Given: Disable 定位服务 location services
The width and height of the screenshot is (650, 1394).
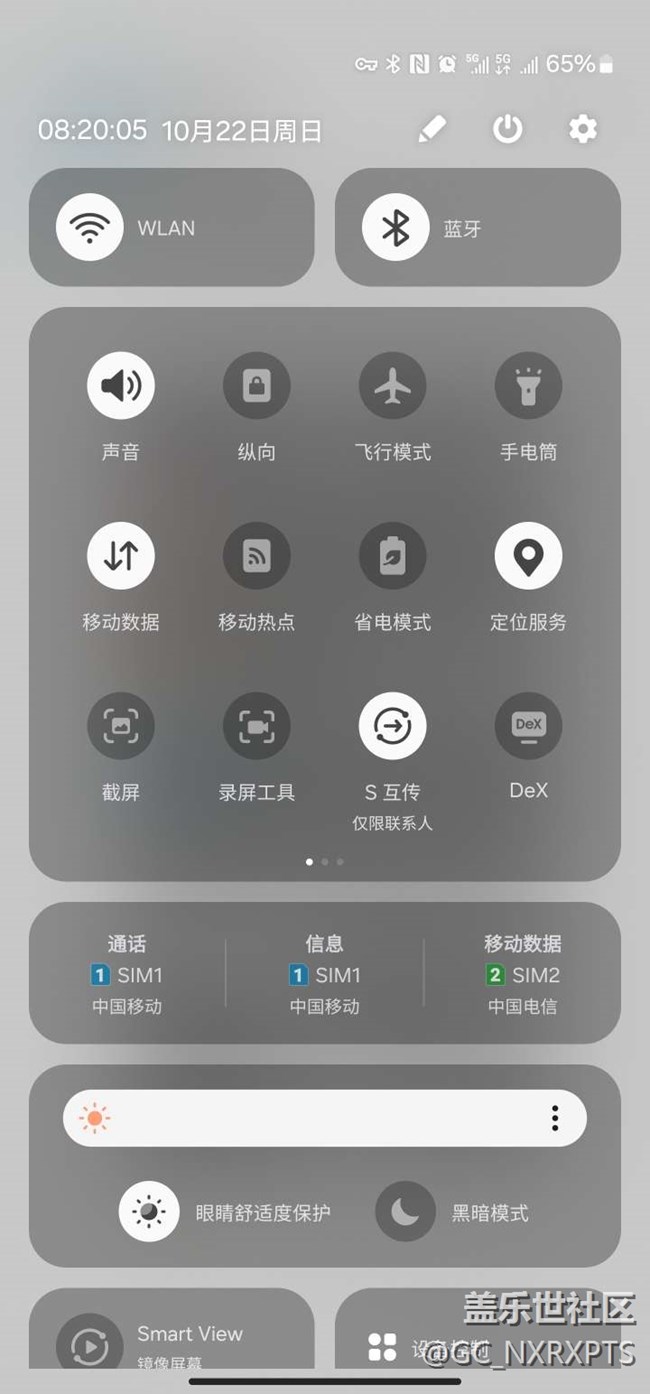Looking at the screenshot, I should coord(528,556).
